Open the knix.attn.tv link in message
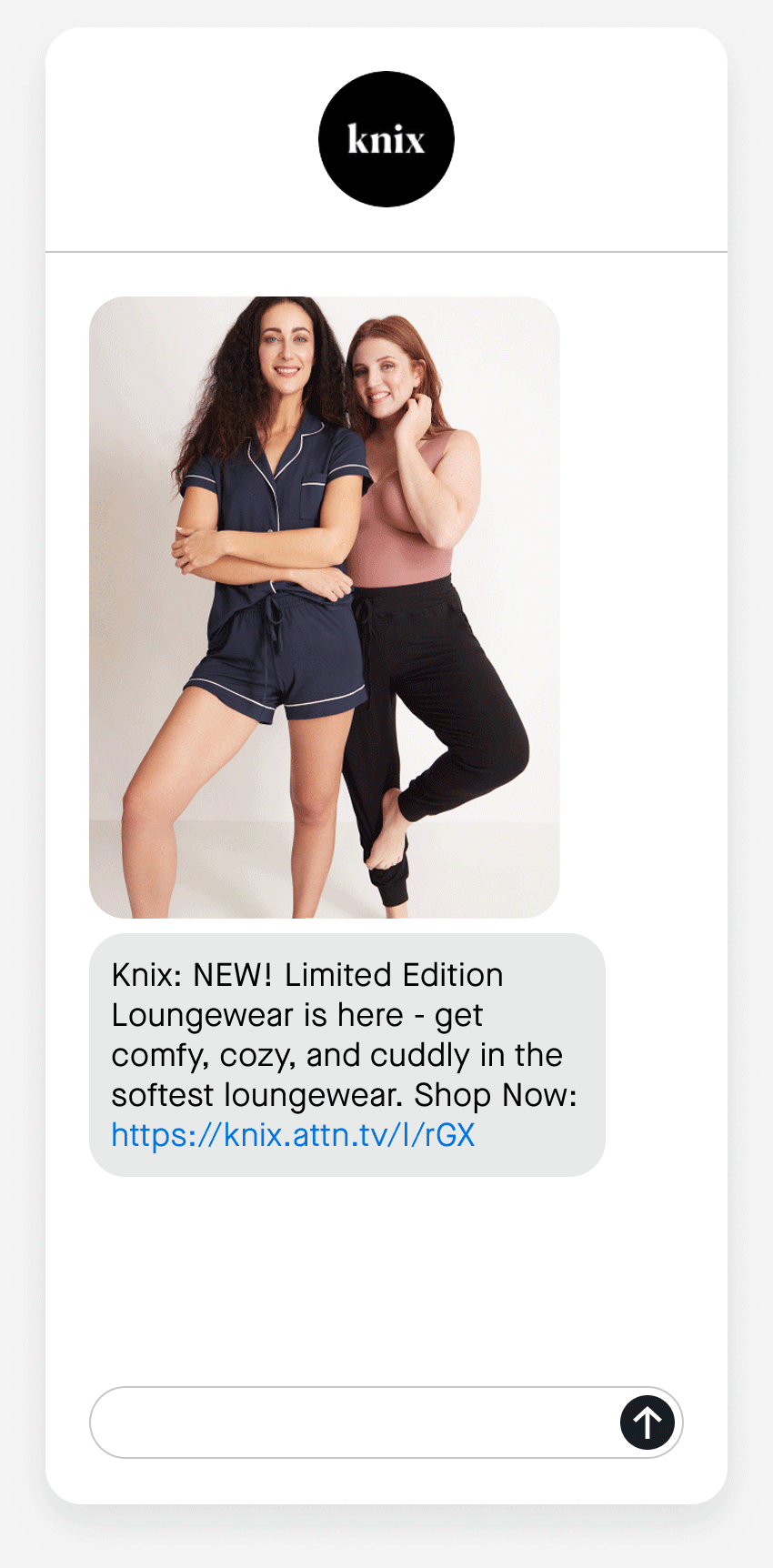This screenshot has height=1568, width=773. tap(293, 1135)
